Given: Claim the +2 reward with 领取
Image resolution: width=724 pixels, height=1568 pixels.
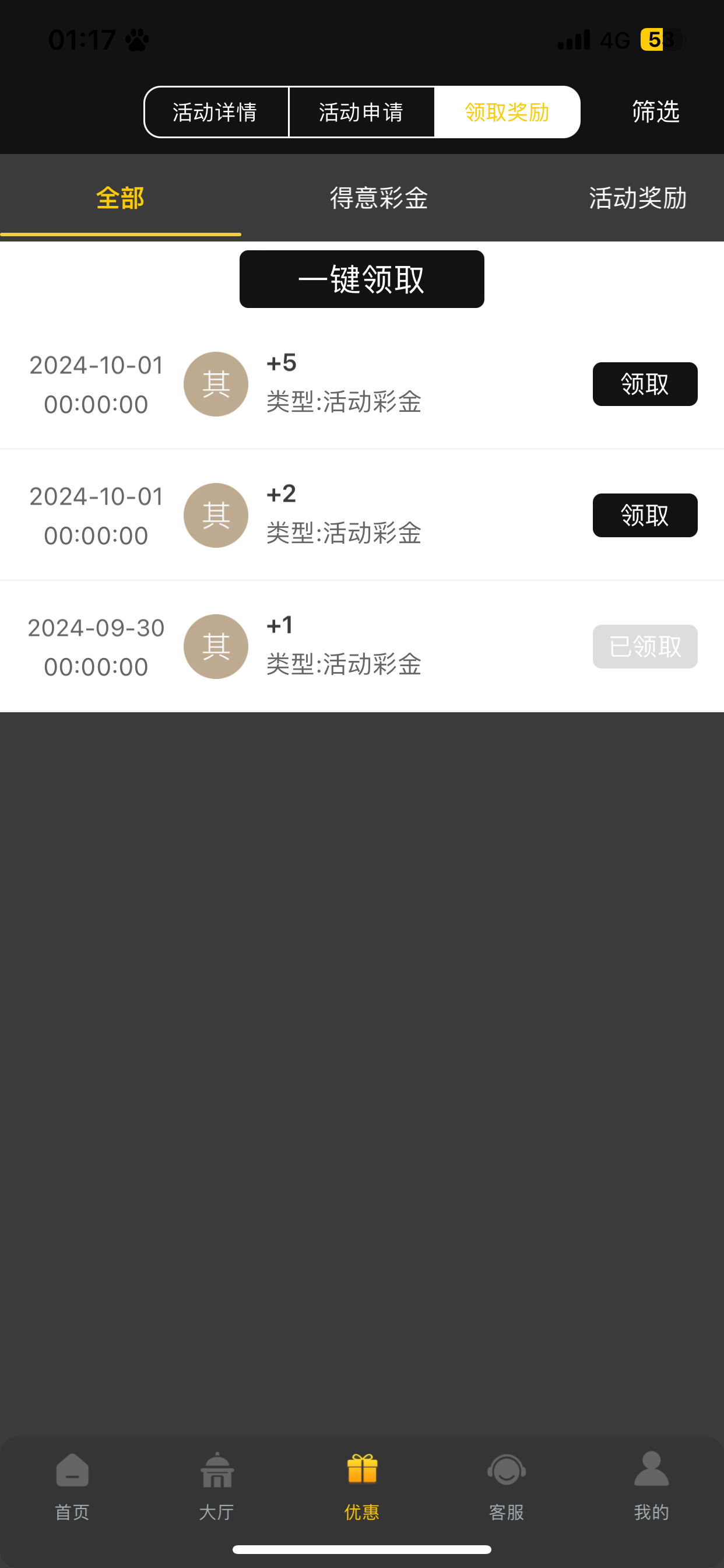Looking at the screenshot, I should [644, 516].
